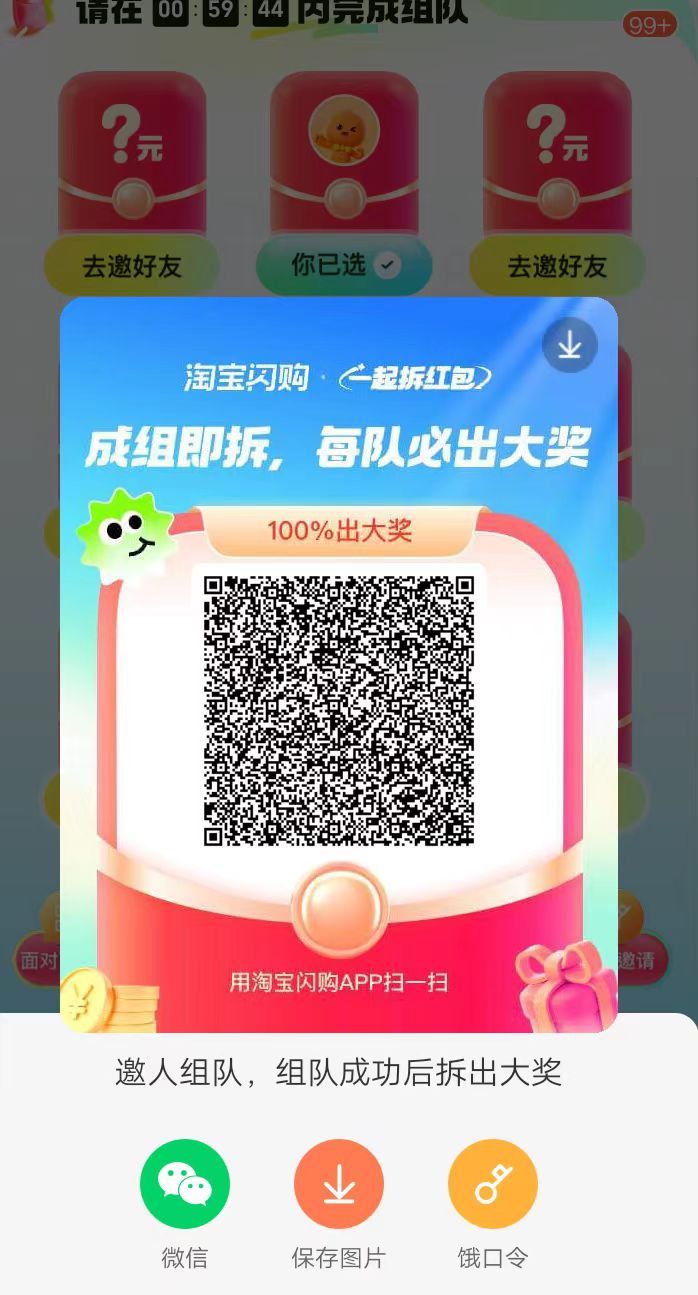
Task: Tap 保存图片 to save the image
Action: [338, 1184]
